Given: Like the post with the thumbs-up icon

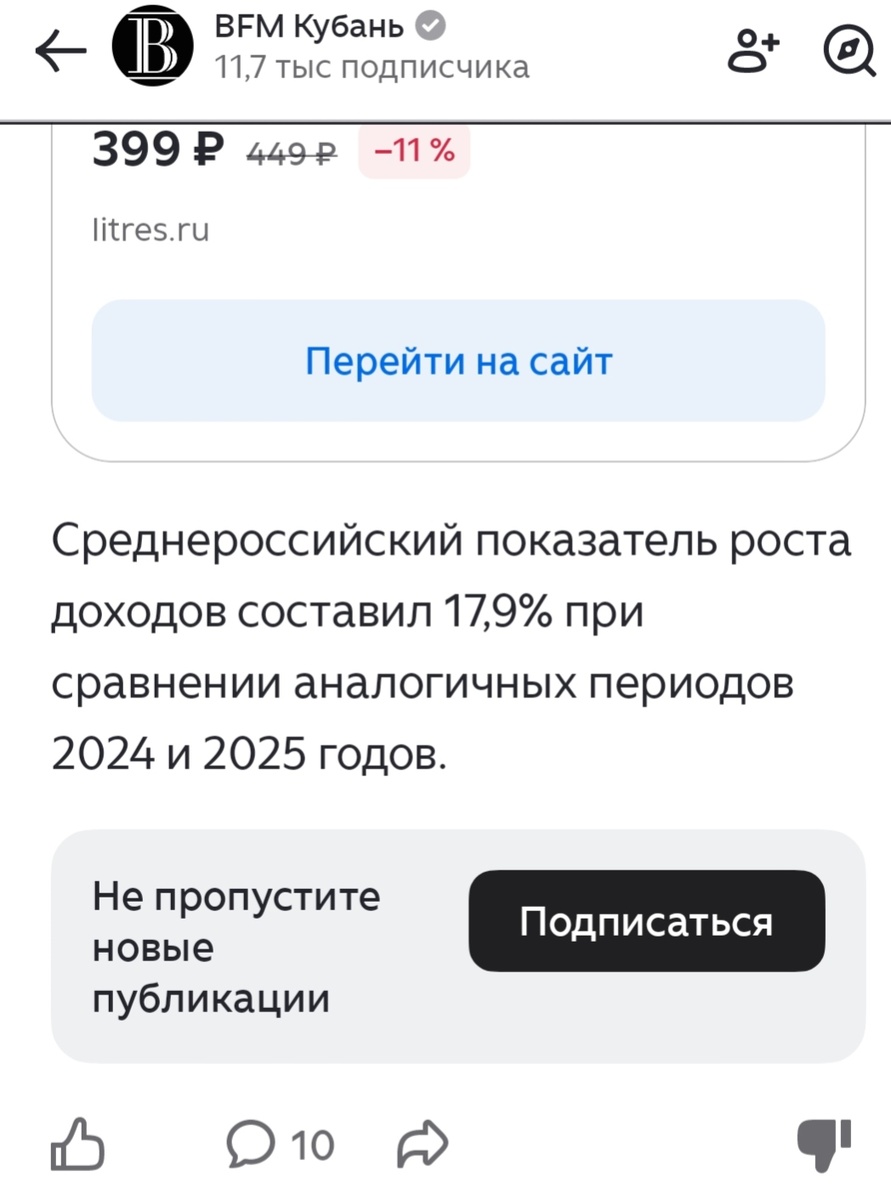Looking at the screenshot, I should 76,1143.
